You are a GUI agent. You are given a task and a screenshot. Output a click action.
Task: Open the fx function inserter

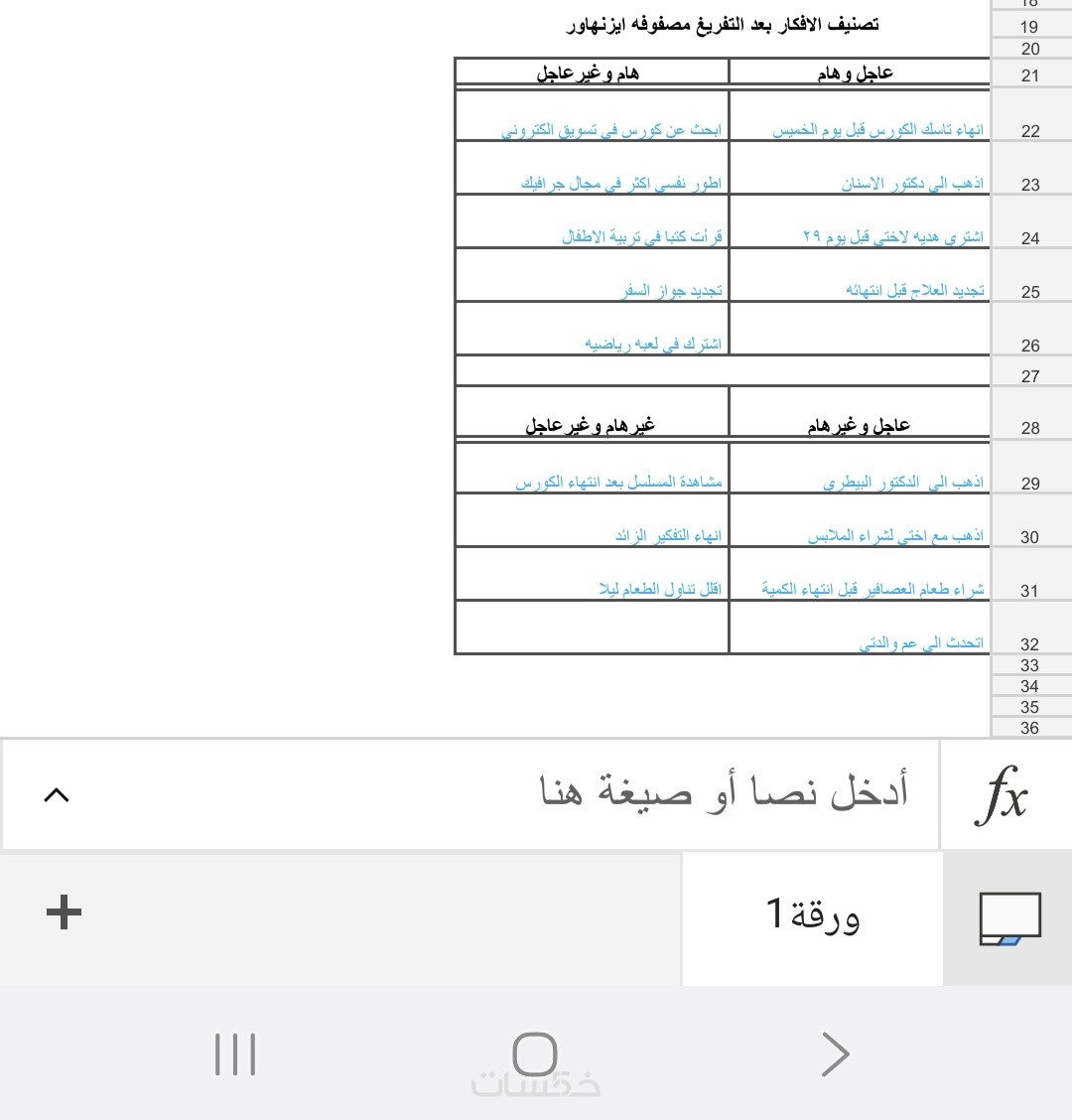(x=1003, y=795)
